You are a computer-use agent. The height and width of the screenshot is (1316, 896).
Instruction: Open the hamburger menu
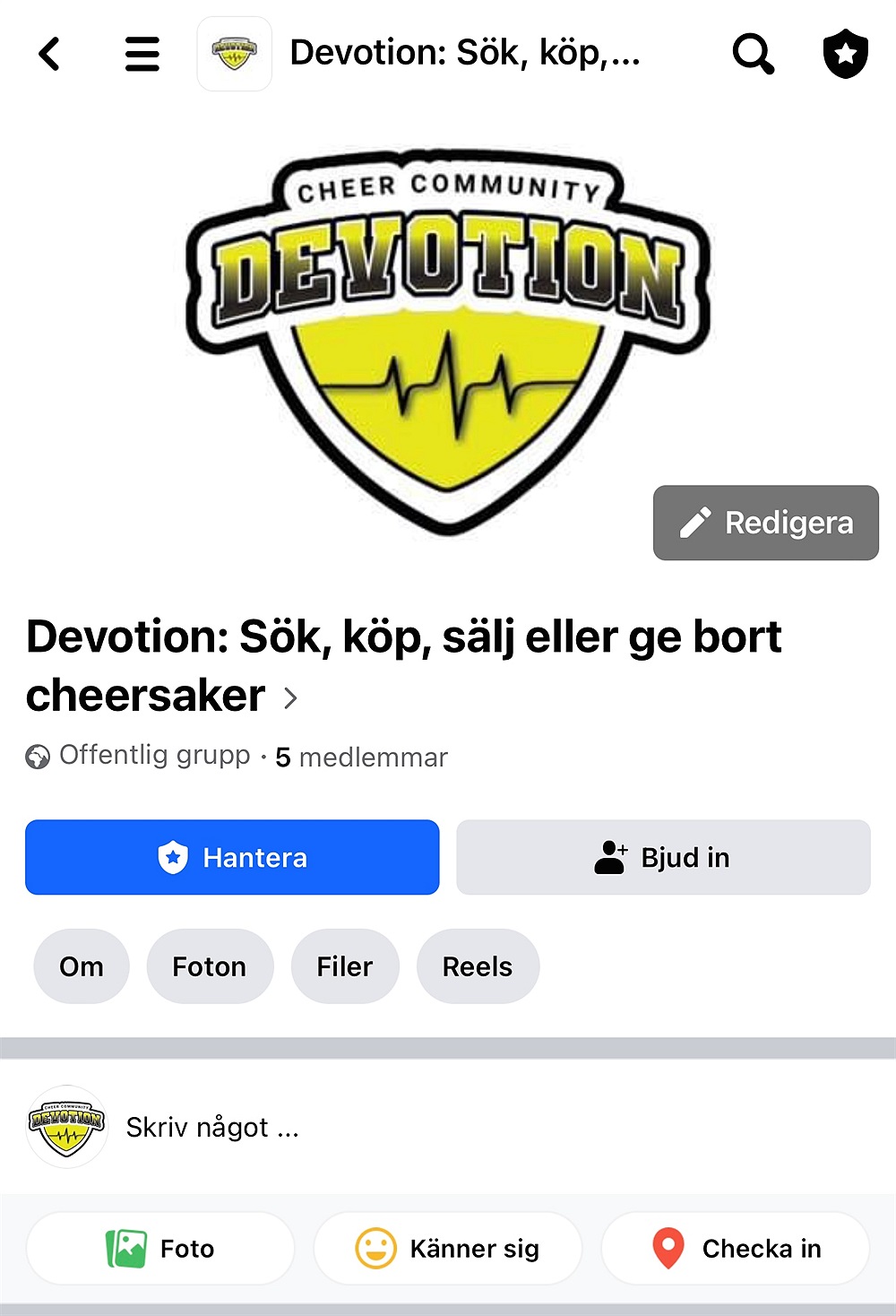tap(142, 54)
